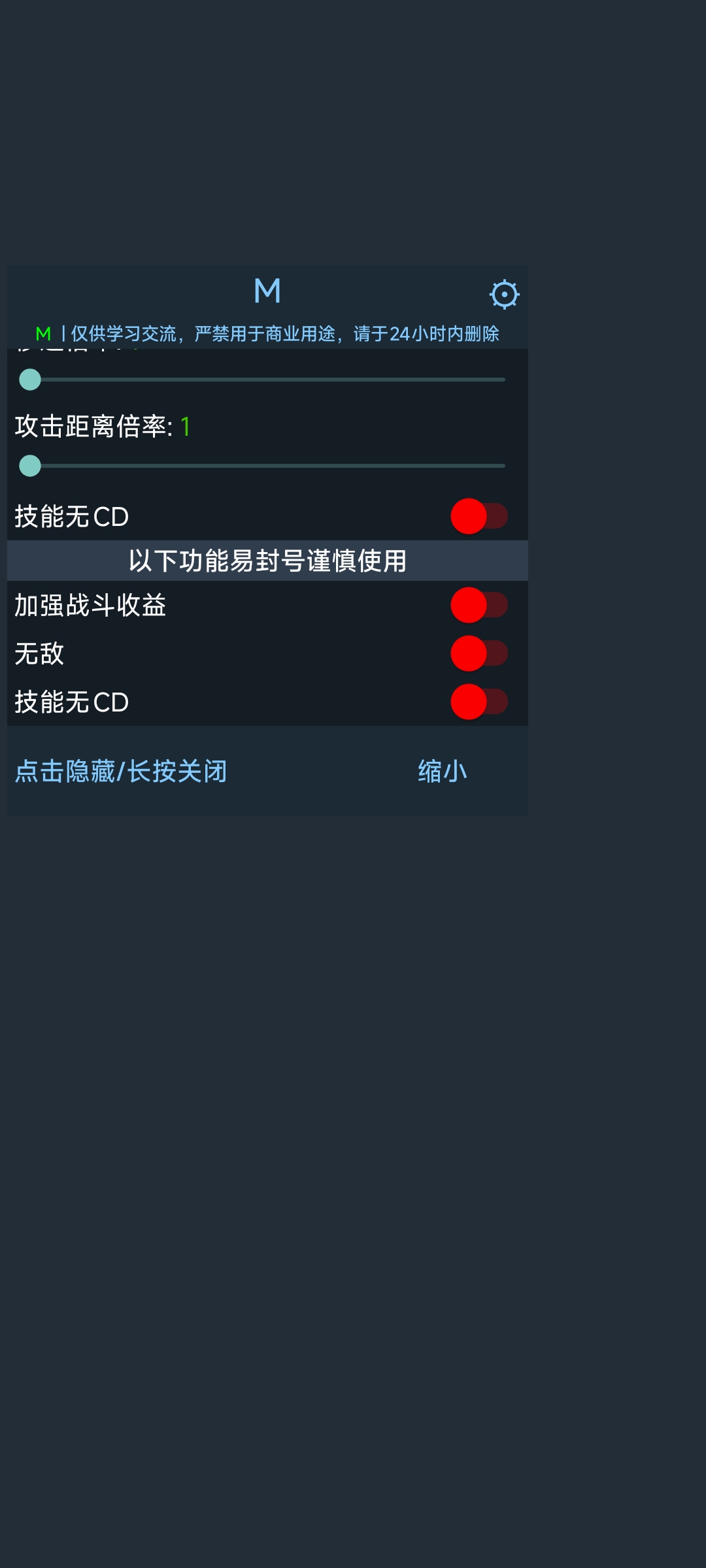This screenshot has height=1568, width=706.
Task: Toggle 技能无CD above the warning banner
Action: (479, 516)
